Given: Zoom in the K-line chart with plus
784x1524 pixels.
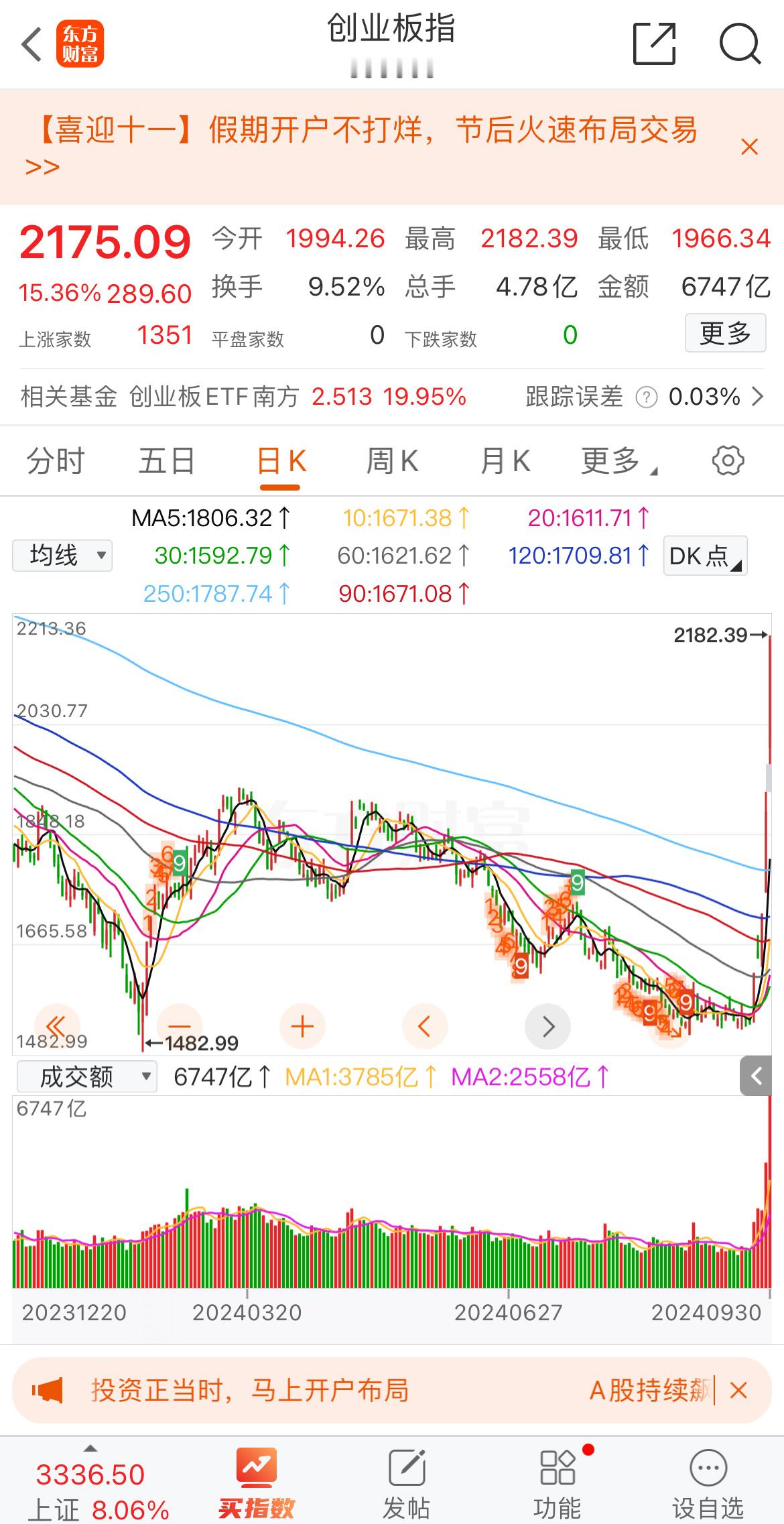Looking at the screenshot, I should [x=302, y=1026].
